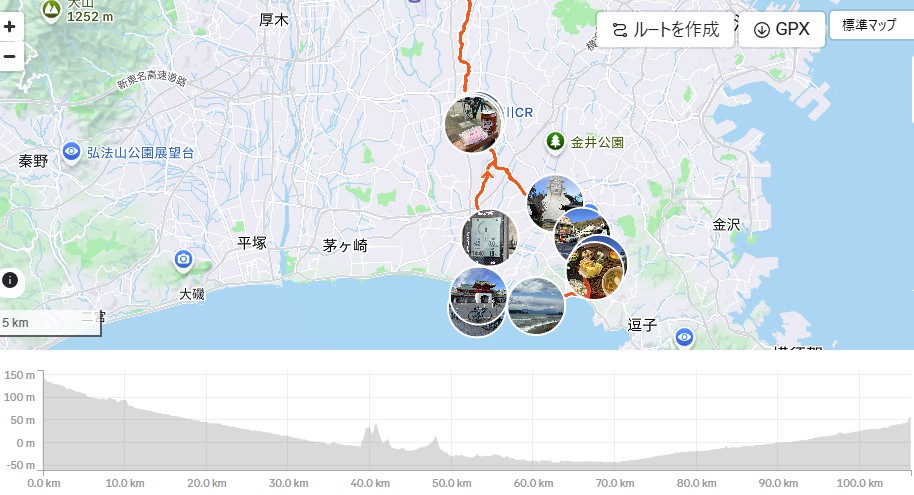
Task: View the photo marker near ICR label
Action: point(472,124)
